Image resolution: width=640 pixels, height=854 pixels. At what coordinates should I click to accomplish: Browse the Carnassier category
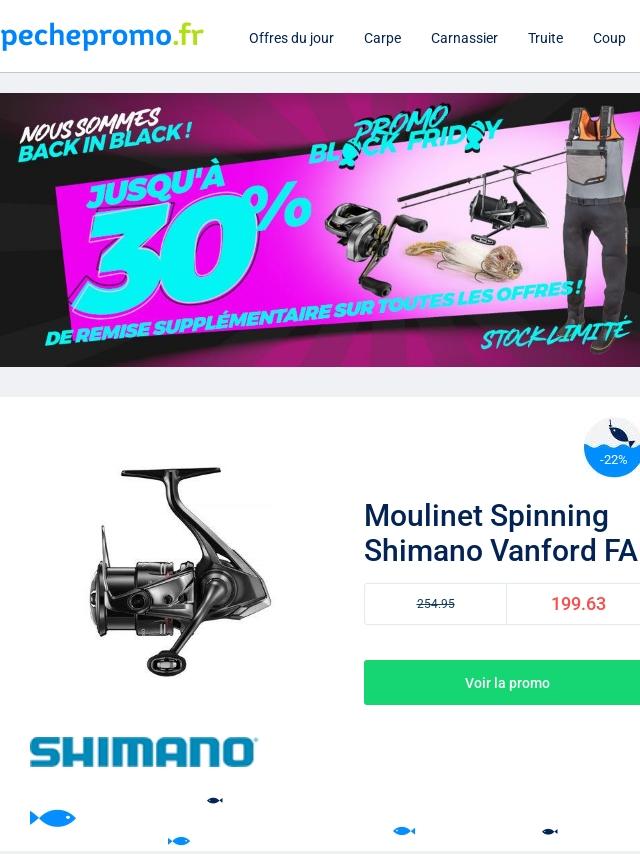point(464,38)
